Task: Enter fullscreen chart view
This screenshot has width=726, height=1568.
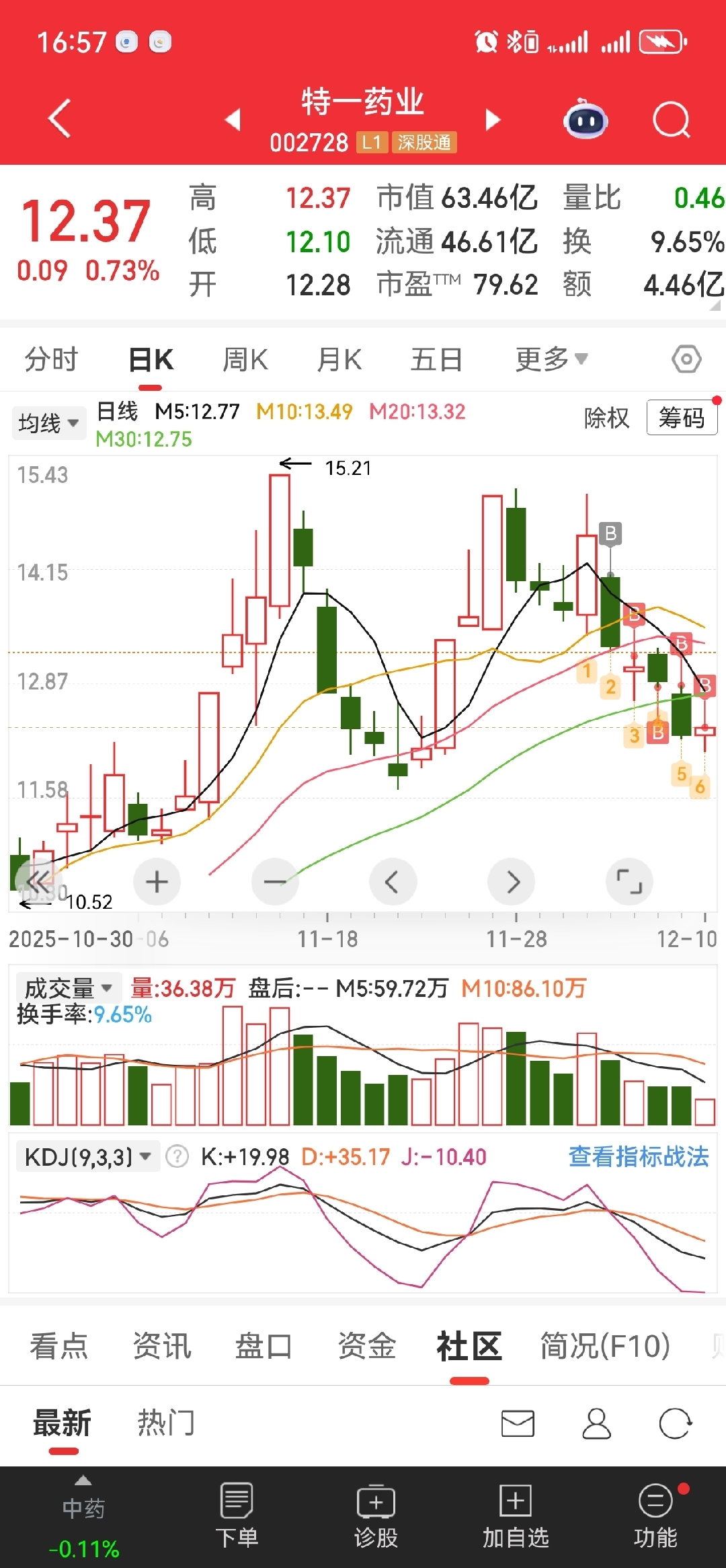Action: tap(629, 881)
